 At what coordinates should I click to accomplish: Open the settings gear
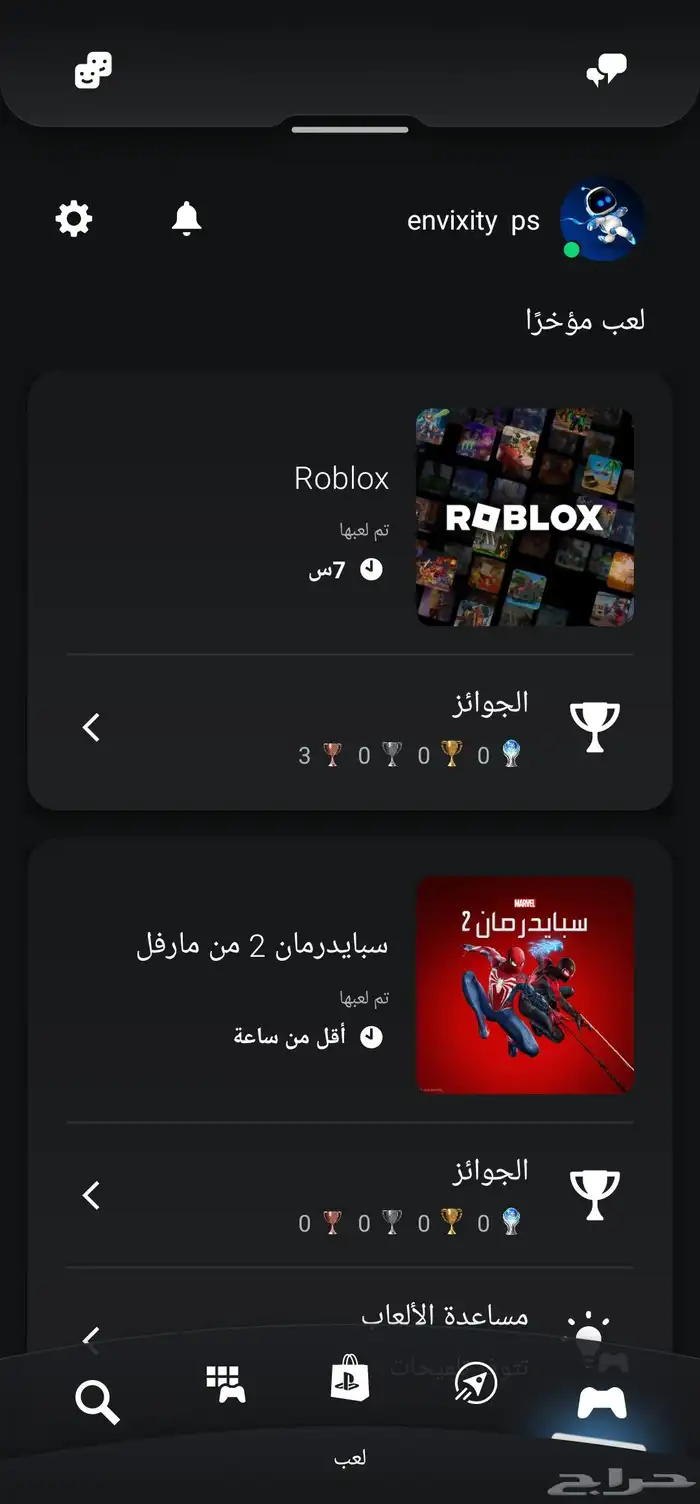coord(74,218)
